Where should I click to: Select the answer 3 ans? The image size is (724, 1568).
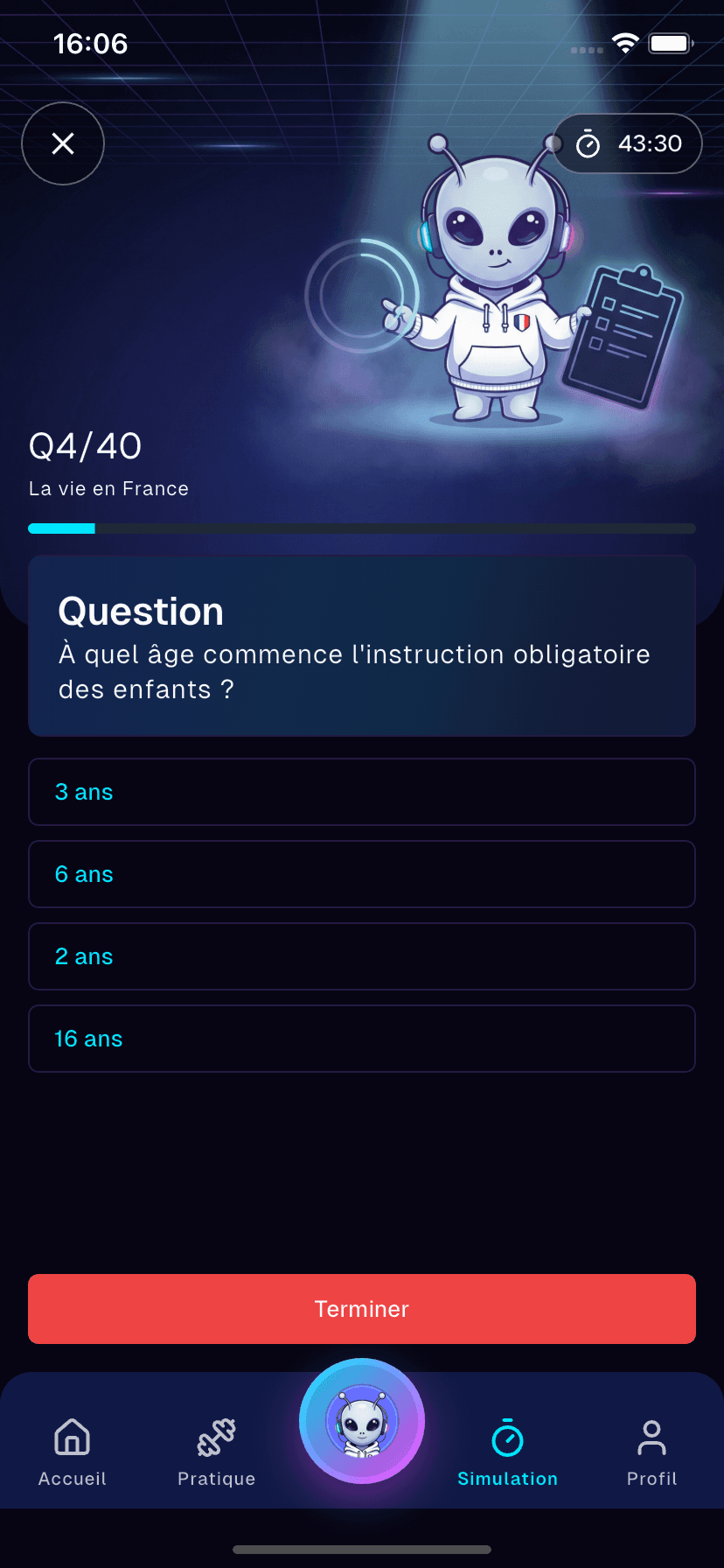coord(362,792)
